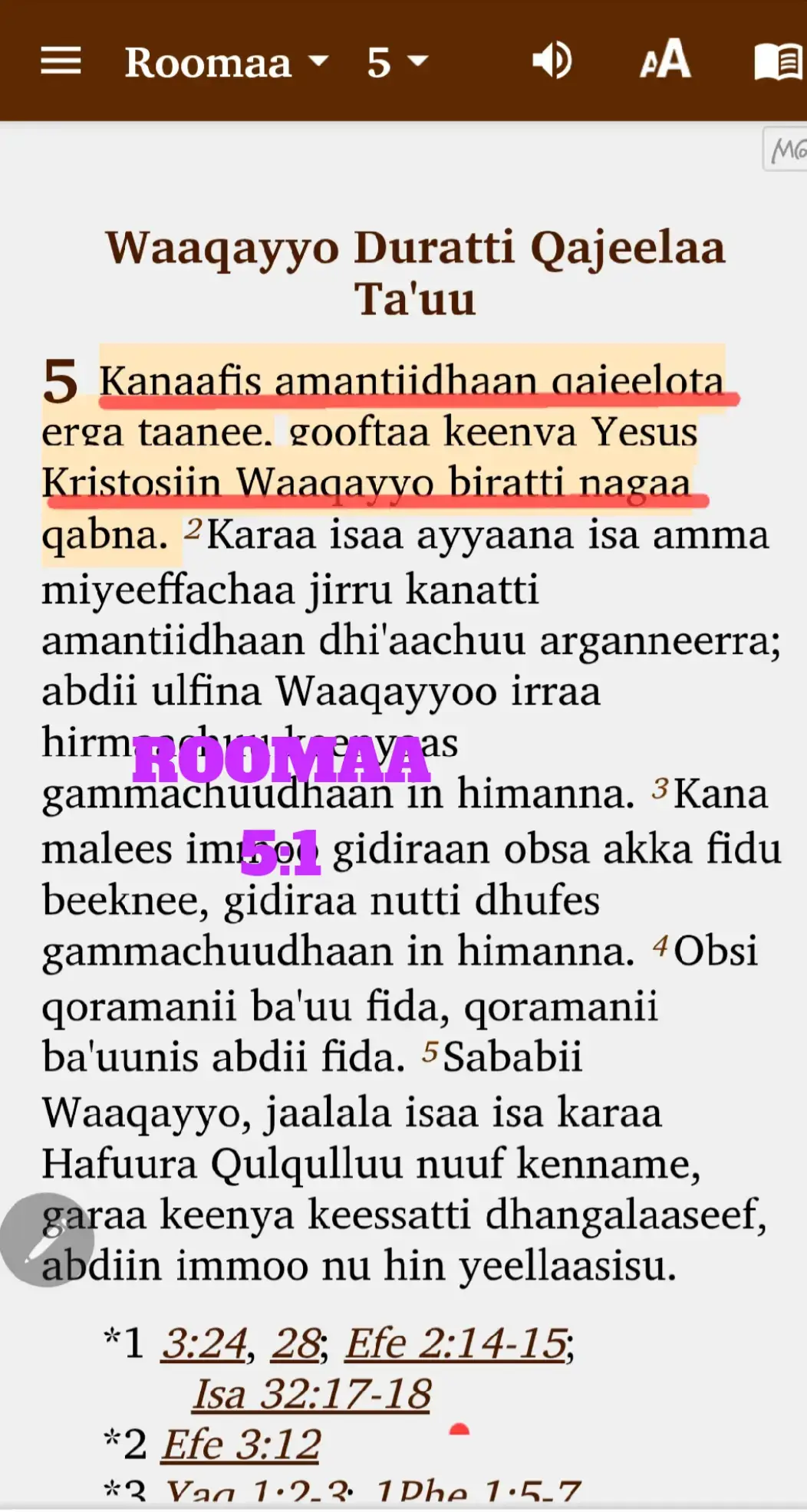807x1512 pixels.
Task: Open the Efe 3:12 cross-reference
Action: pyautogui.click(x=241, y=1444)
